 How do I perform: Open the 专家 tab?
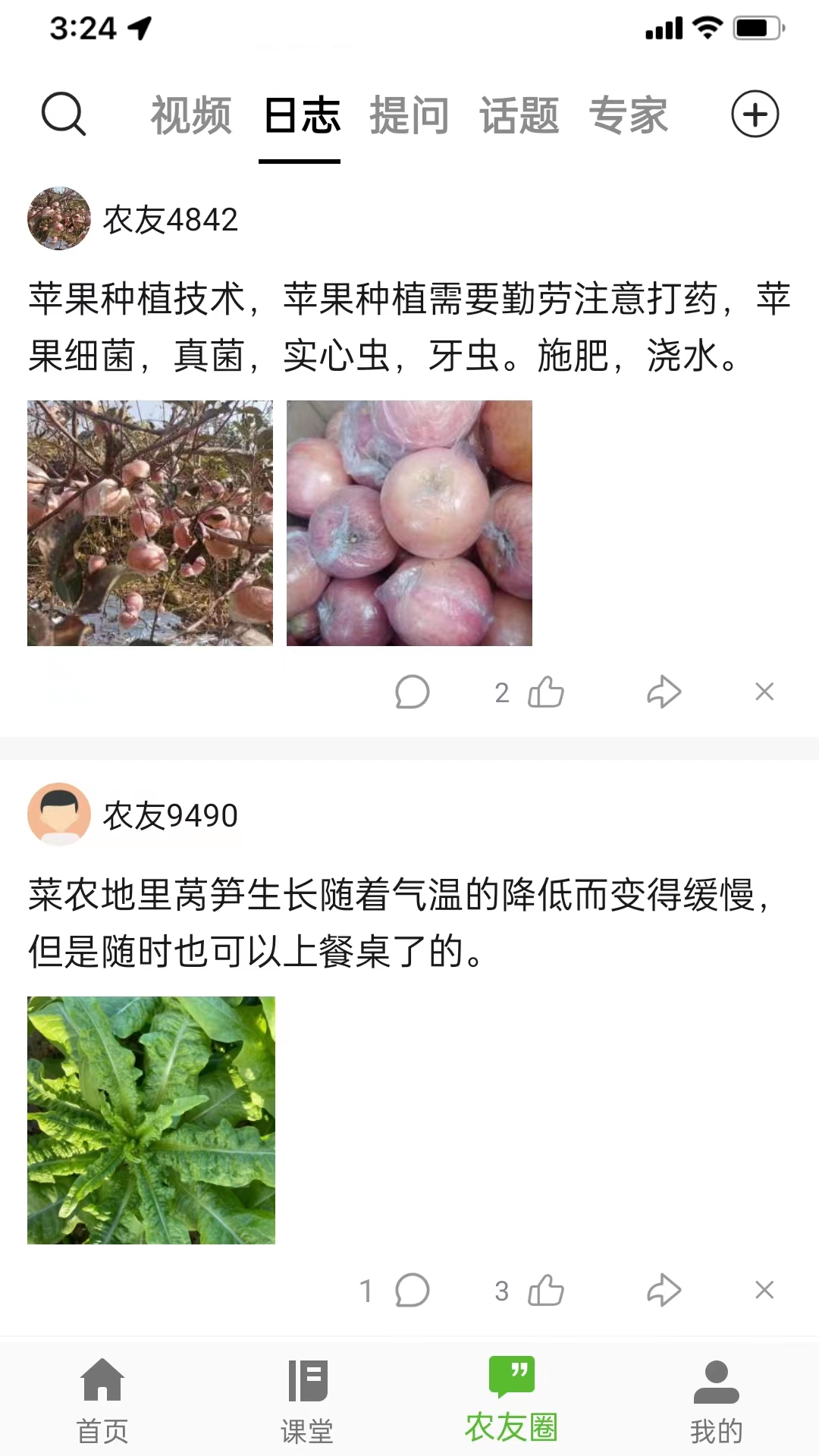pos(629,115)
